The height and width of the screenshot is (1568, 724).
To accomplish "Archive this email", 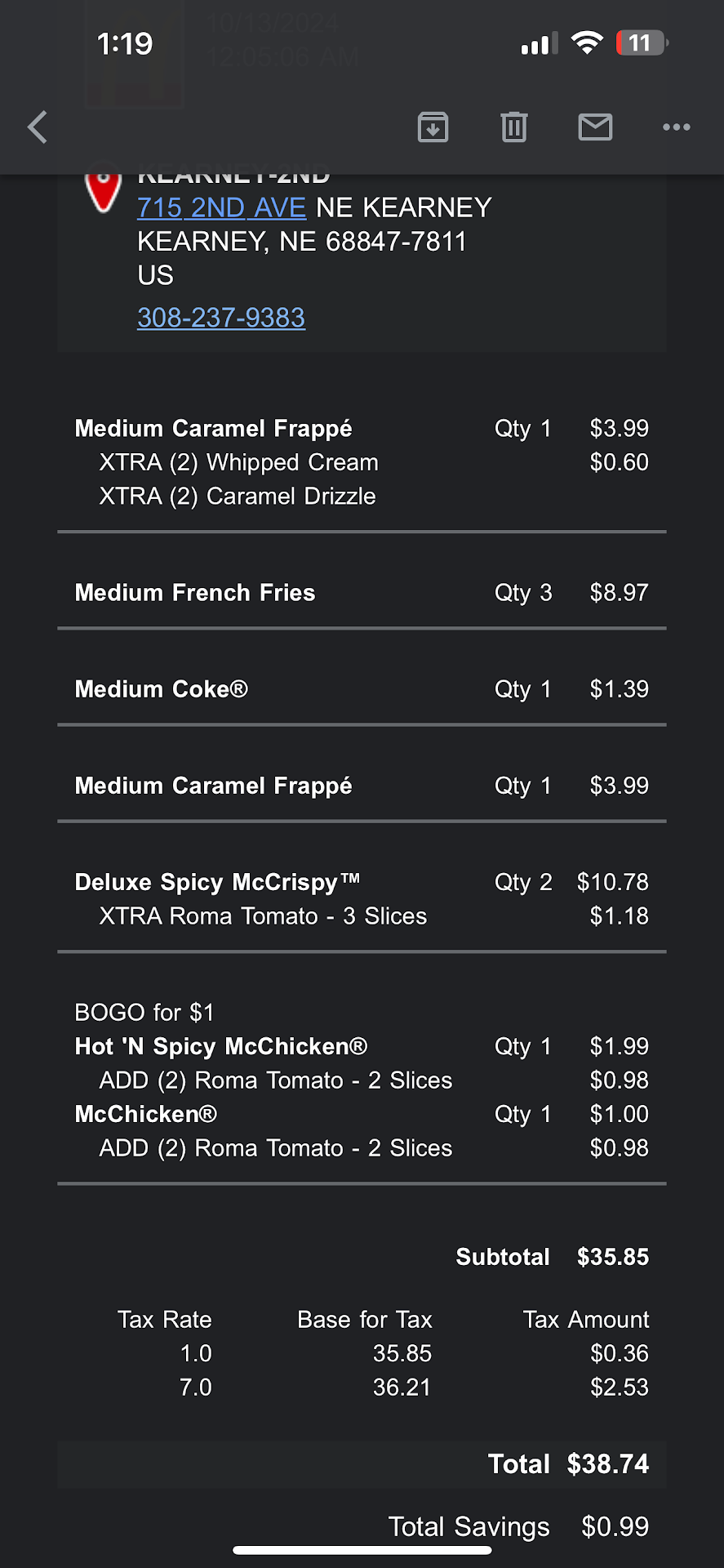I will 433,127.
